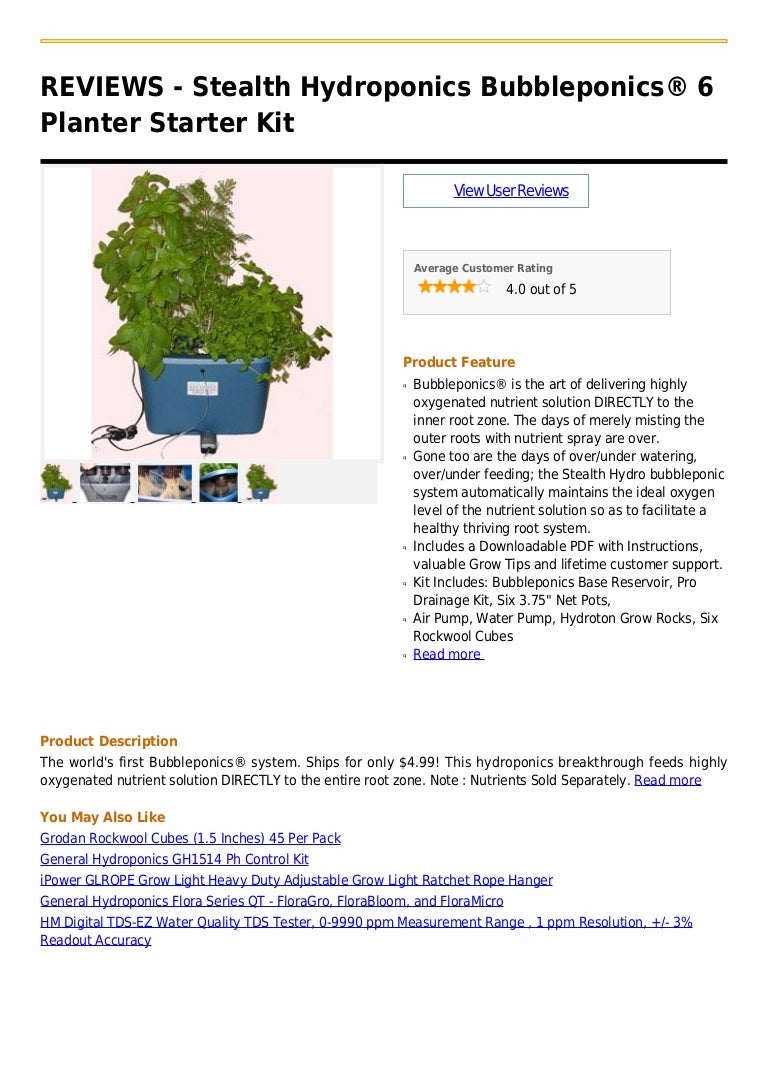Viewport: 768px width, 1087px height.
Task: Open the View User Reviews button
Action: 510,191
